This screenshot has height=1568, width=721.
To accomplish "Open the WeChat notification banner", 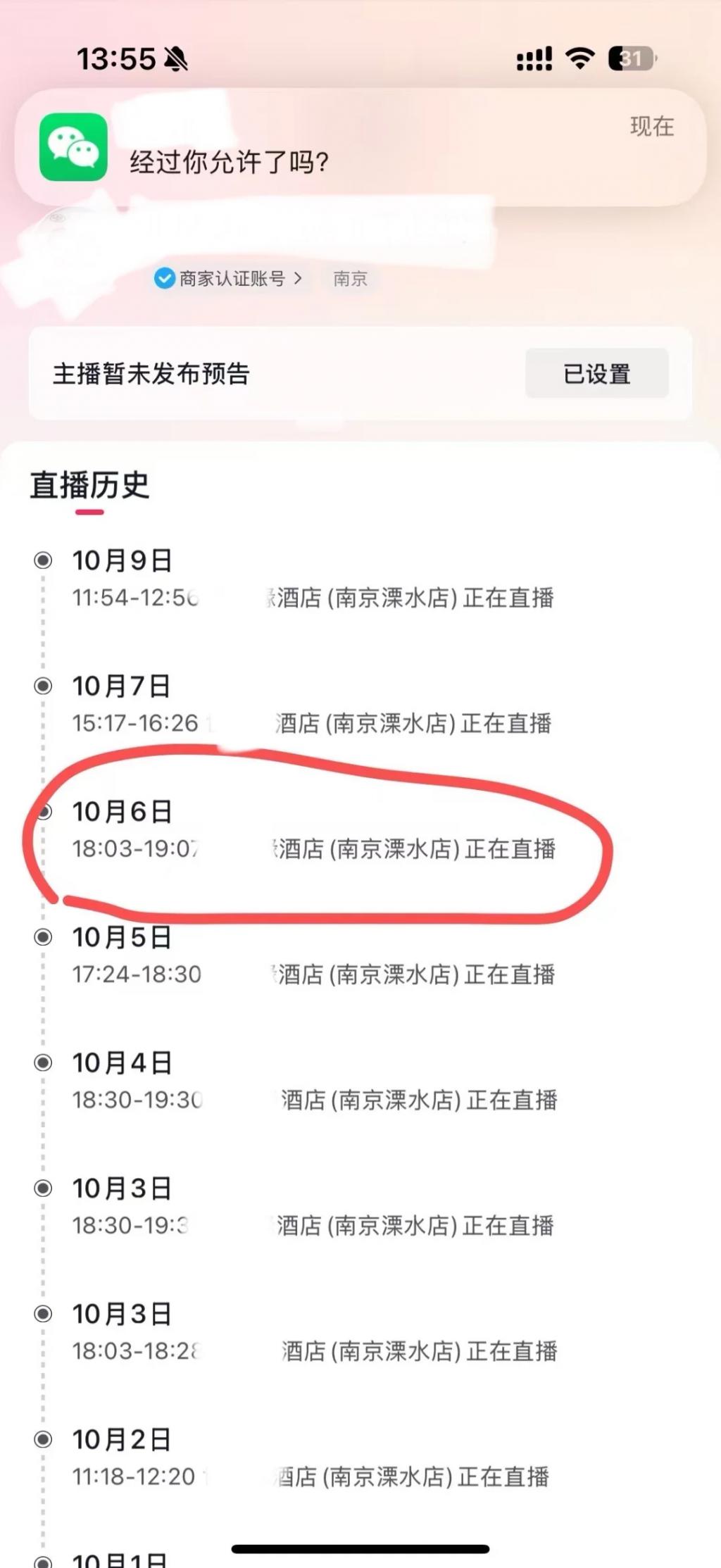I will [x=359, y=148].
